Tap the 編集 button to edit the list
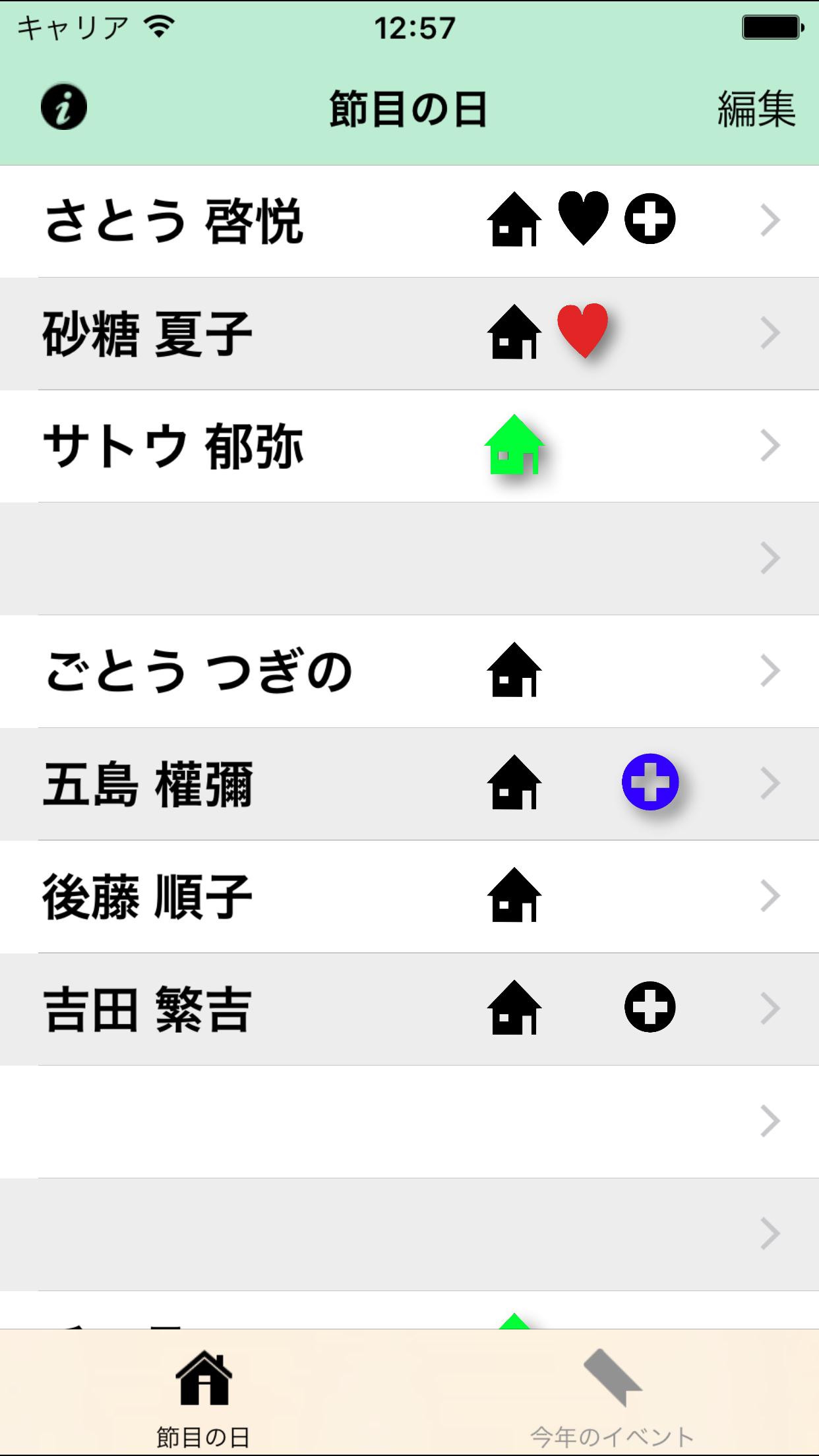The width and height of the screenshot is (819, 1456). [x=757, y=109]
